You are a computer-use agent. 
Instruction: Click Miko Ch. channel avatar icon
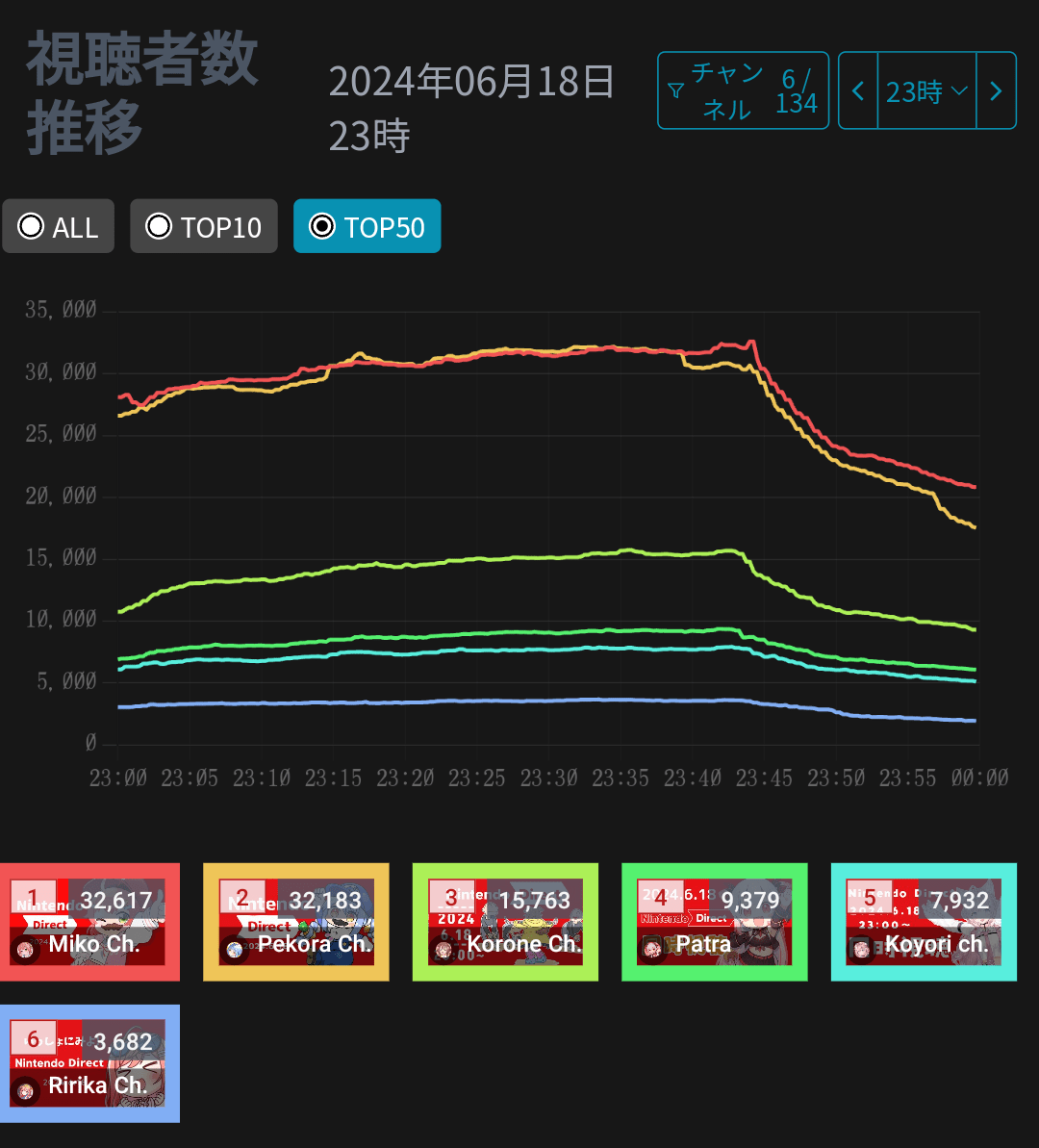25,951
